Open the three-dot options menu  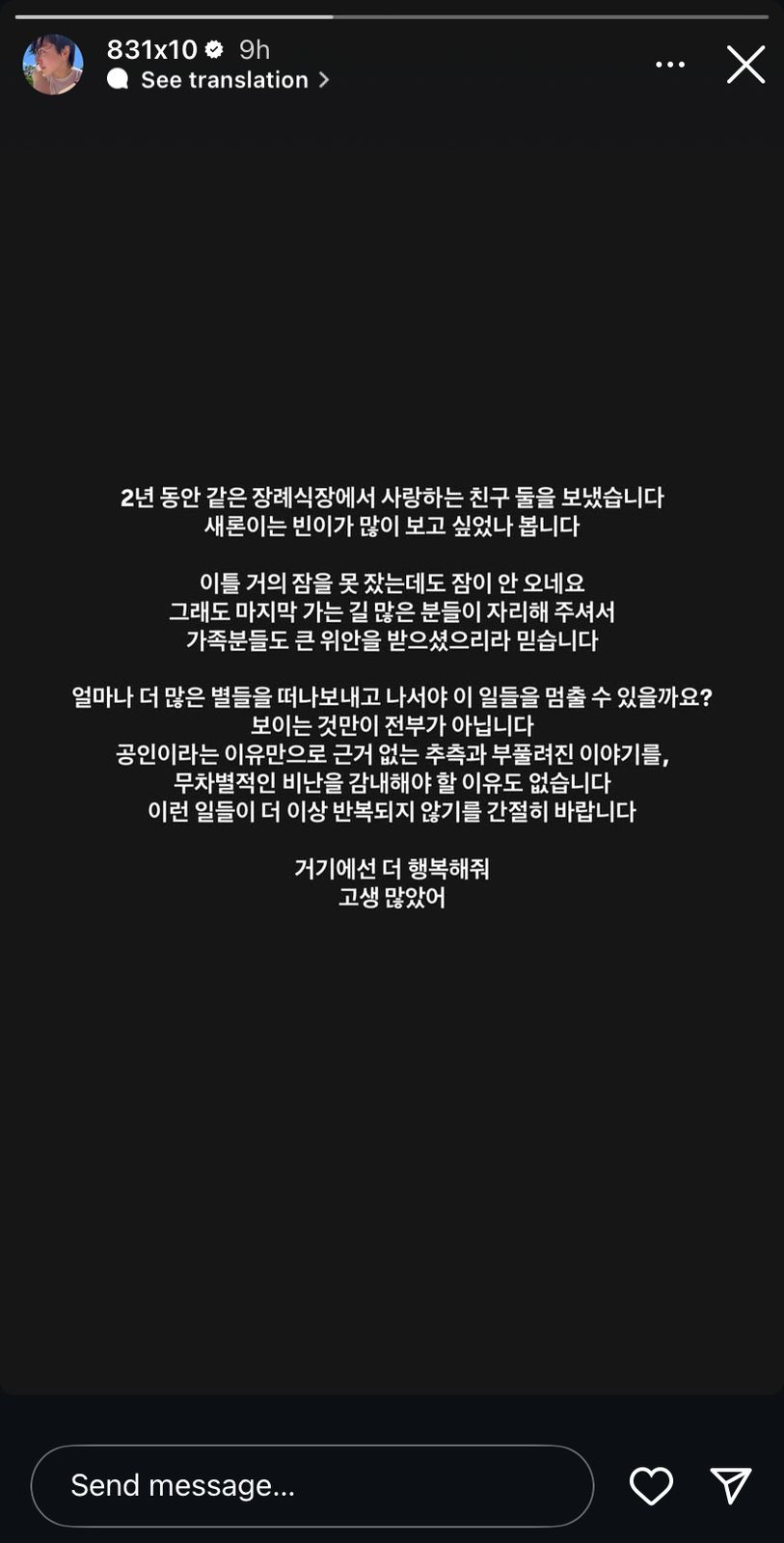670,65
